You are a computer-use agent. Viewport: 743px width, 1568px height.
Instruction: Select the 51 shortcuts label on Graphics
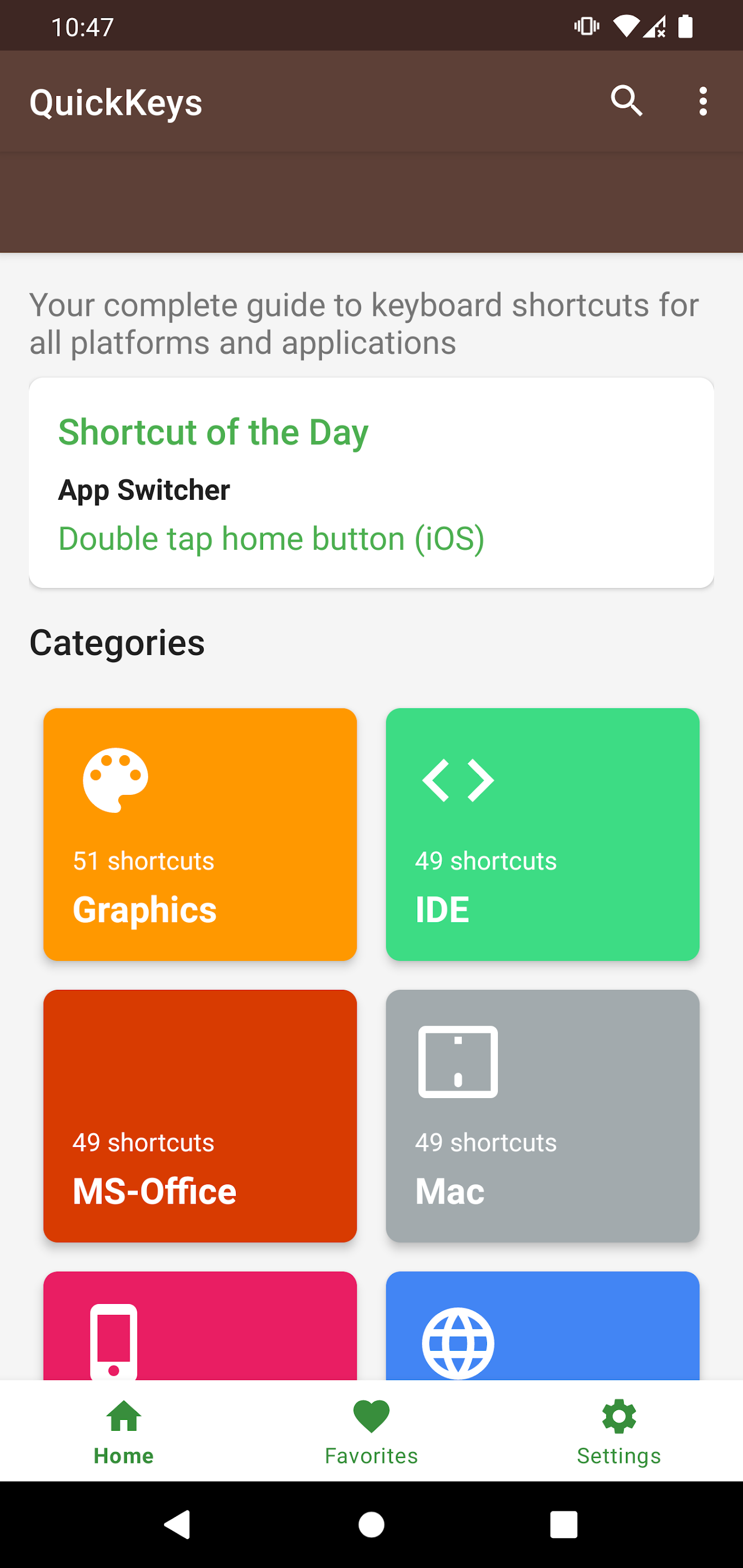tap(143, 861)
